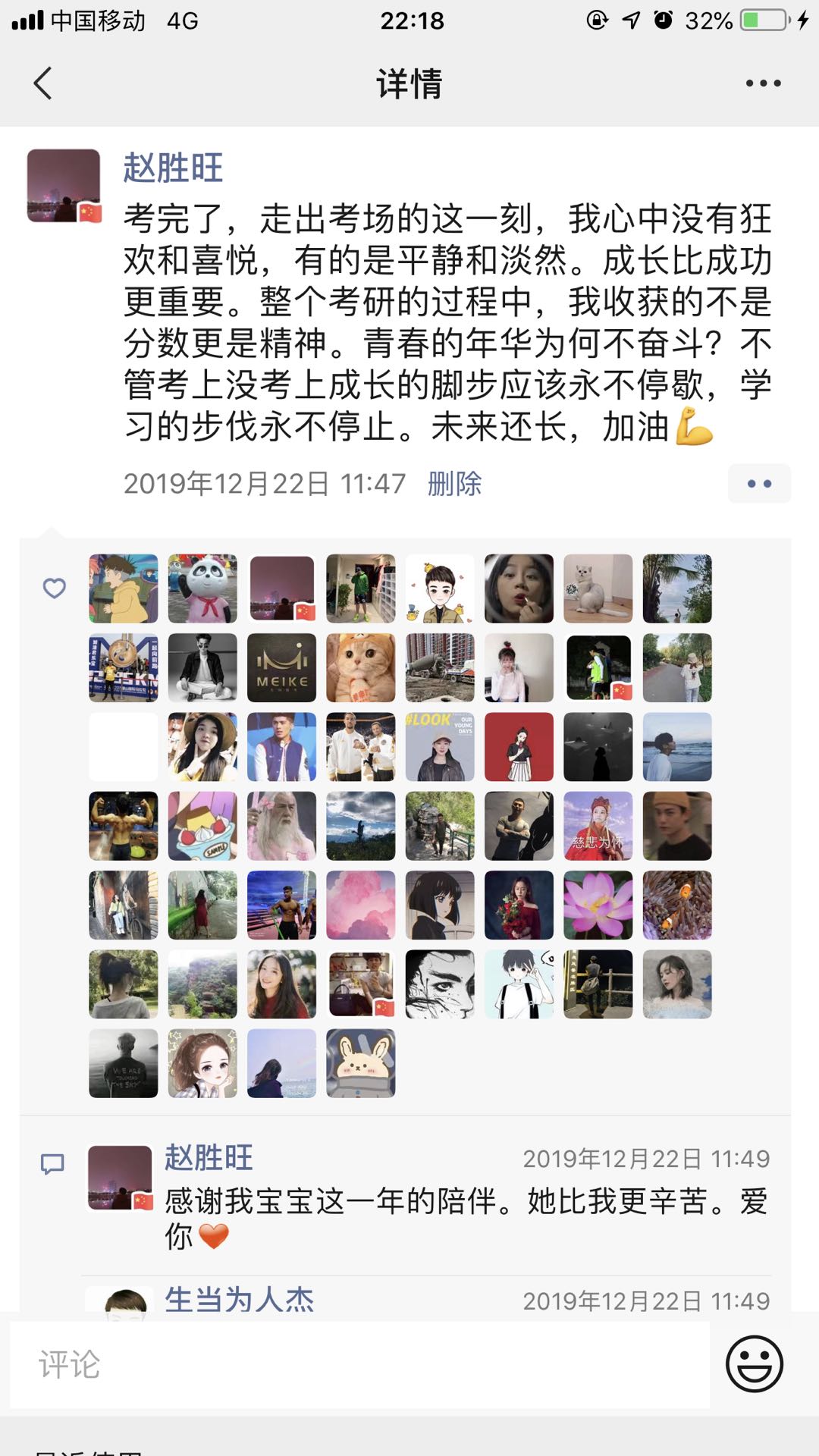819x1456 pixels.
Task: Open the liker with the bunny avatar
Action: coord(360,1063)
